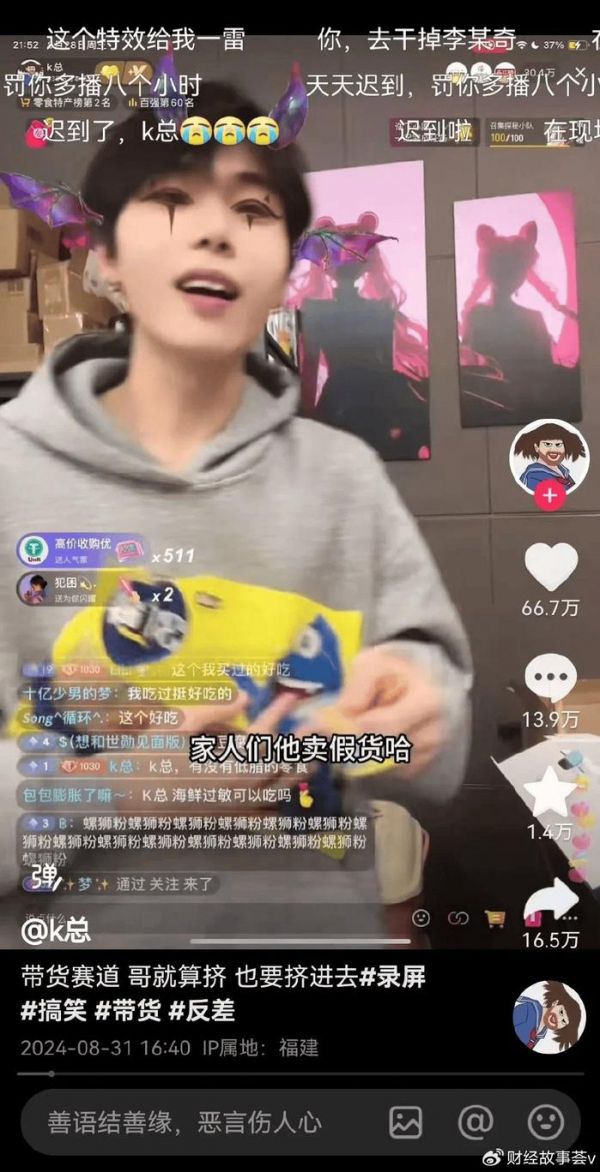Follow the creator via the plus button
Screen dimensions: 600x1172
coord(550,495)
